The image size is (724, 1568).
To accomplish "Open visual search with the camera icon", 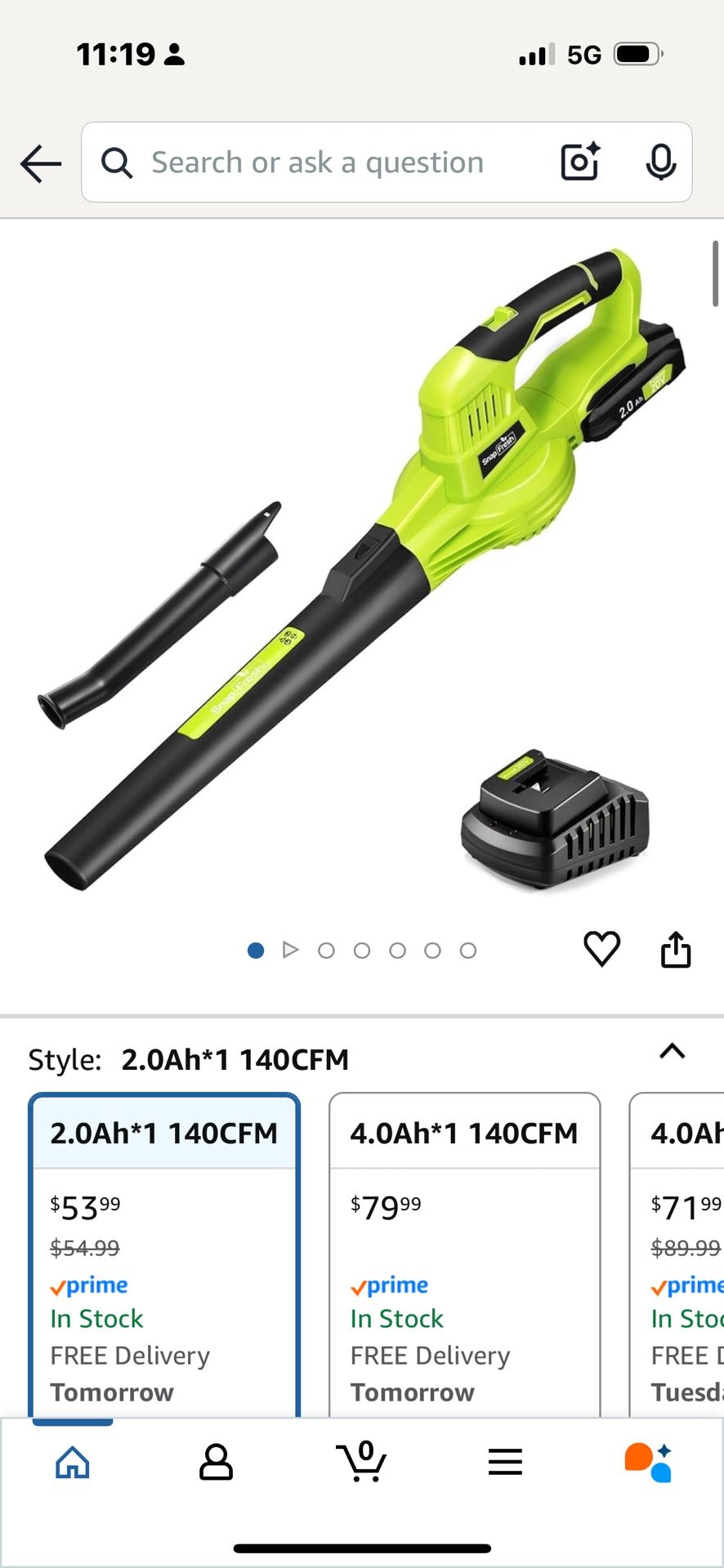I will tap(579, 163).
